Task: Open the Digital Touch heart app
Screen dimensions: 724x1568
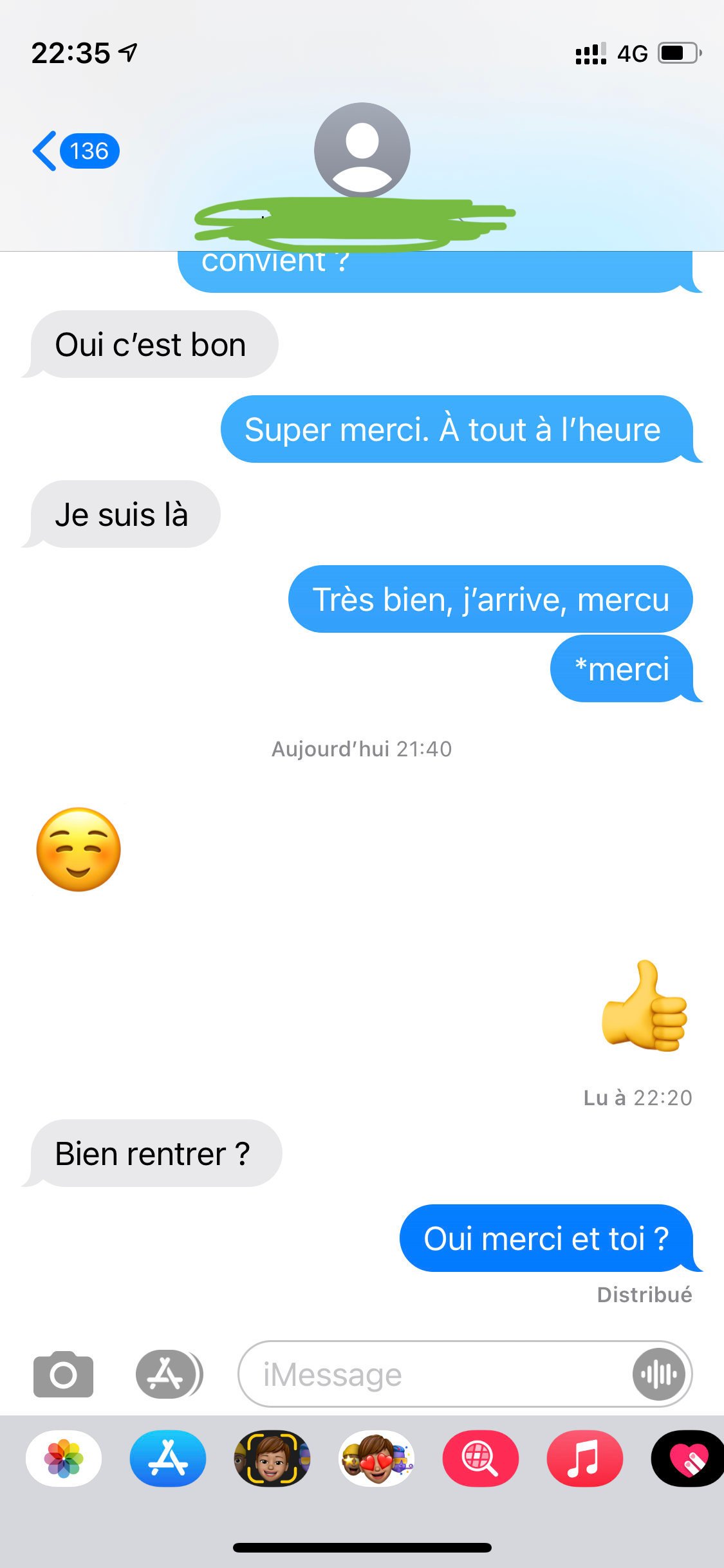Action: click(x=687, y=1459)
